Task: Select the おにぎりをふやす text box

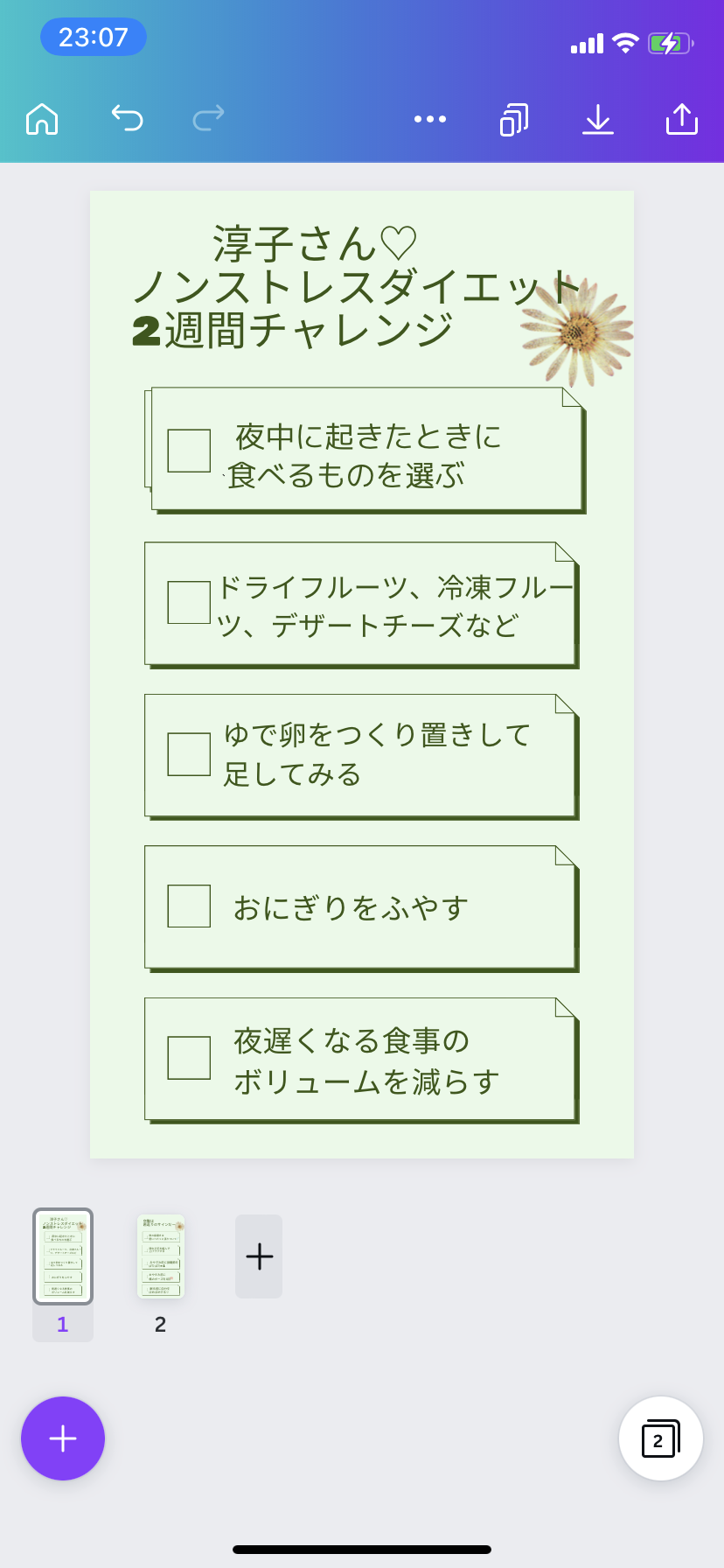Action: 351,907
